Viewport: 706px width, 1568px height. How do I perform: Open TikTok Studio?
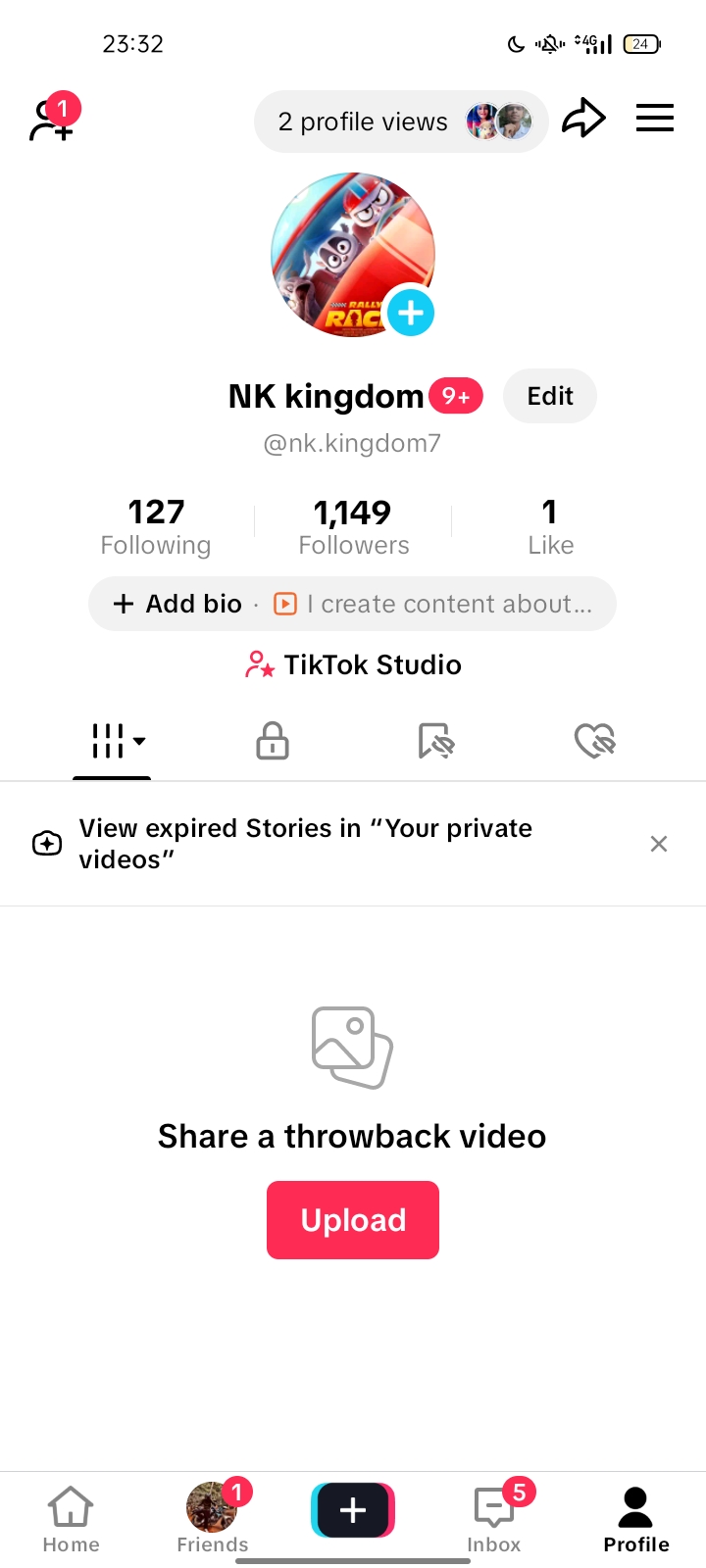pyautogui.click(x=353, y=664)
